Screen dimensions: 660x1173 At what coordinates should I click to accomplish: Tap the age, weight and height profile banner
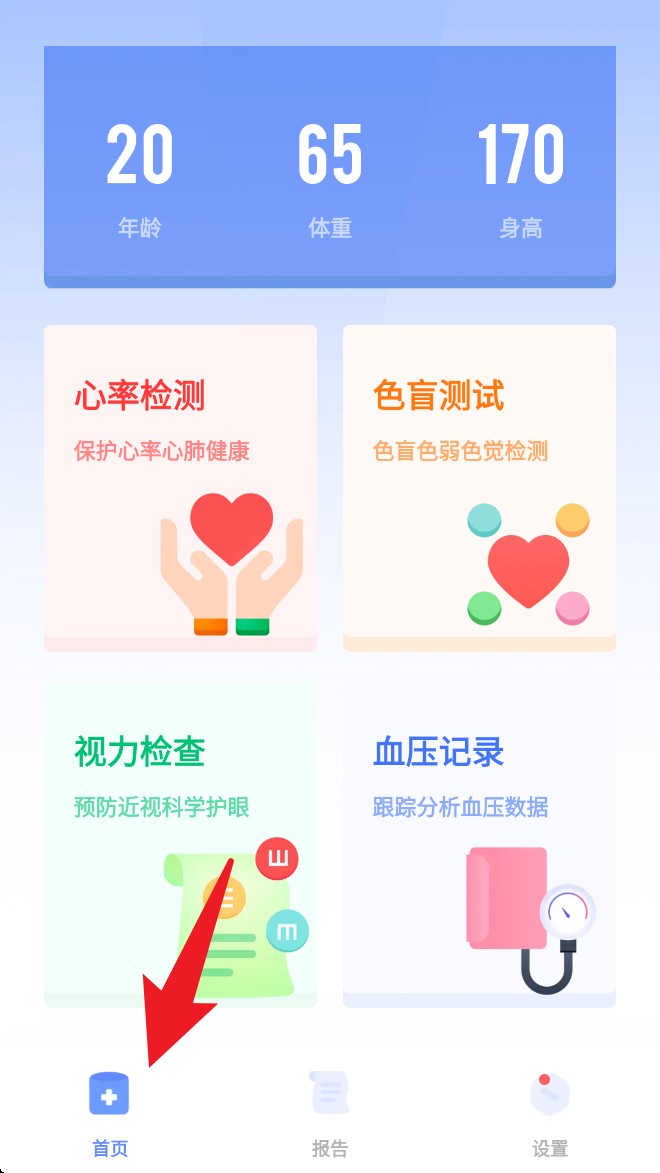pyautogui.click(x=329, y=166)
